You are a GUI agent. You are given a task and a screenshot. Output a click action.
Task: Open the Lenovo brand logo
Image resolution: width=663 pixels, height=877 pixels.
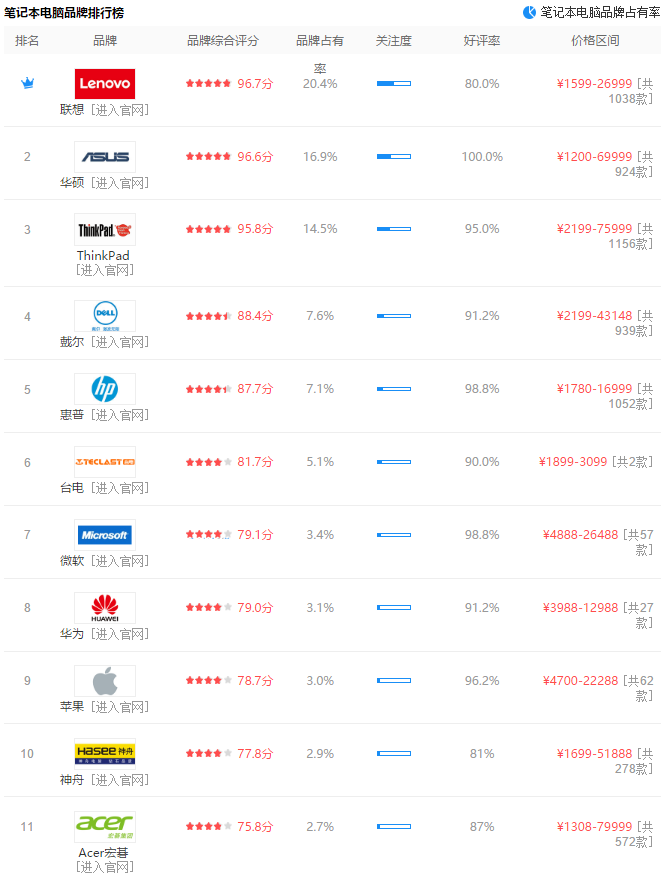tap(104, 83)
